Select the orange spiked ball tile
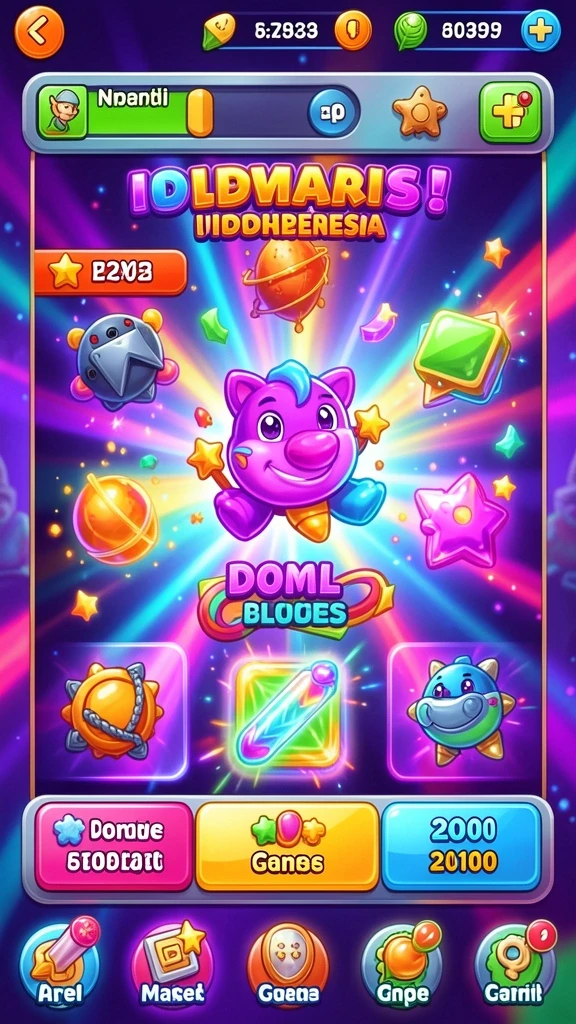This screenshot has height=1024, width=576. pyautogui.click(x=111, y=711)
